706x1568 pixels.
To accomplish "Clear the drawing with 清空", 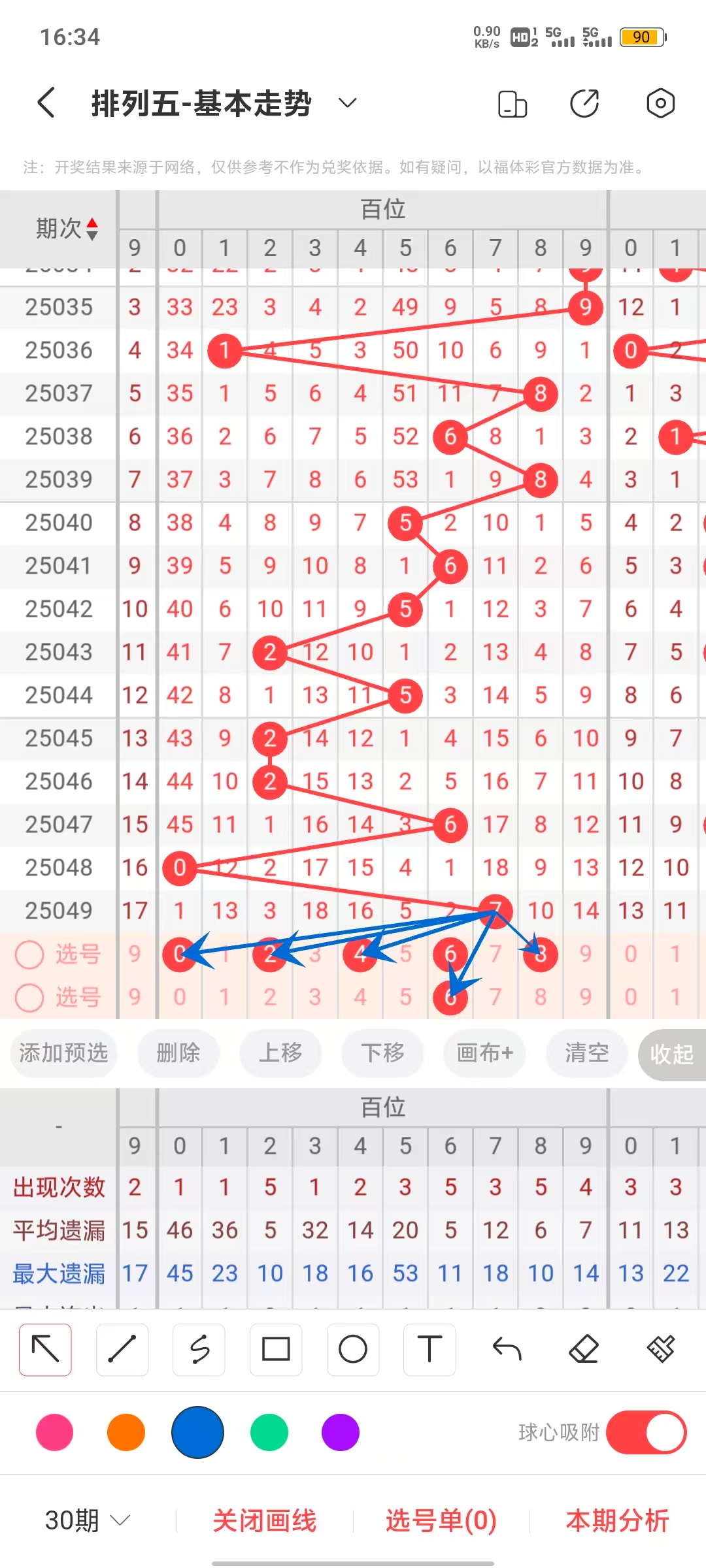I will click(586, 1053).
